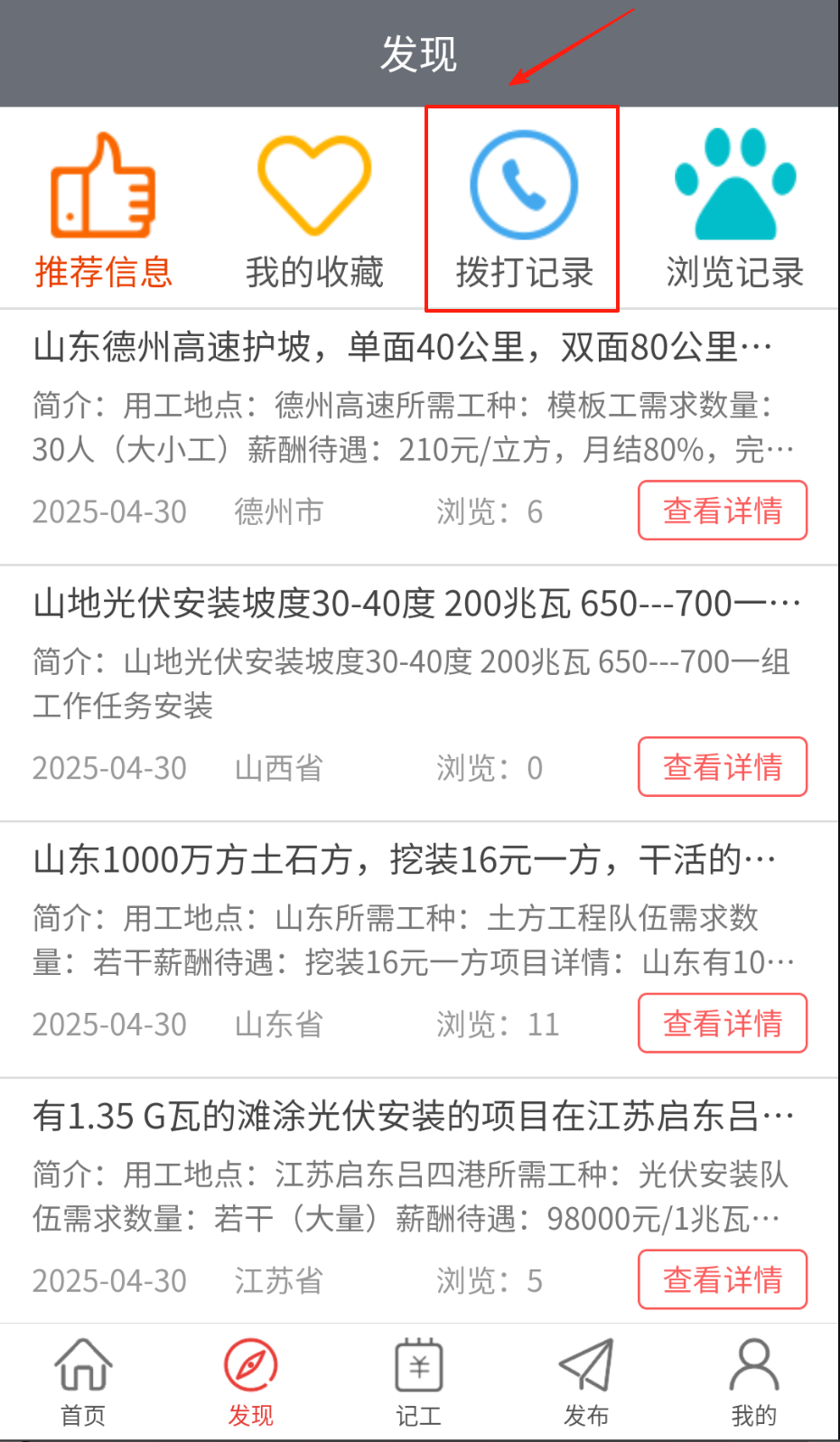View details of 山地光伏安装坡度30-40度 post
This screenshot has width=840, height=1442.
[722, 767]
